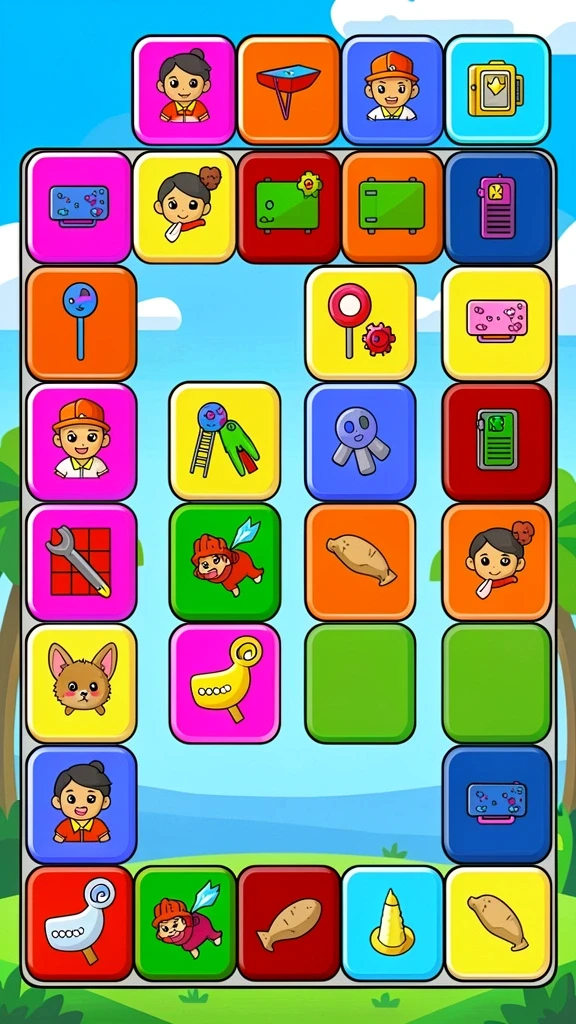This screenshot has height=1024, width=576.
Task: Tap the cyan tile with the yellow gadget
Action: click(497, 90)
